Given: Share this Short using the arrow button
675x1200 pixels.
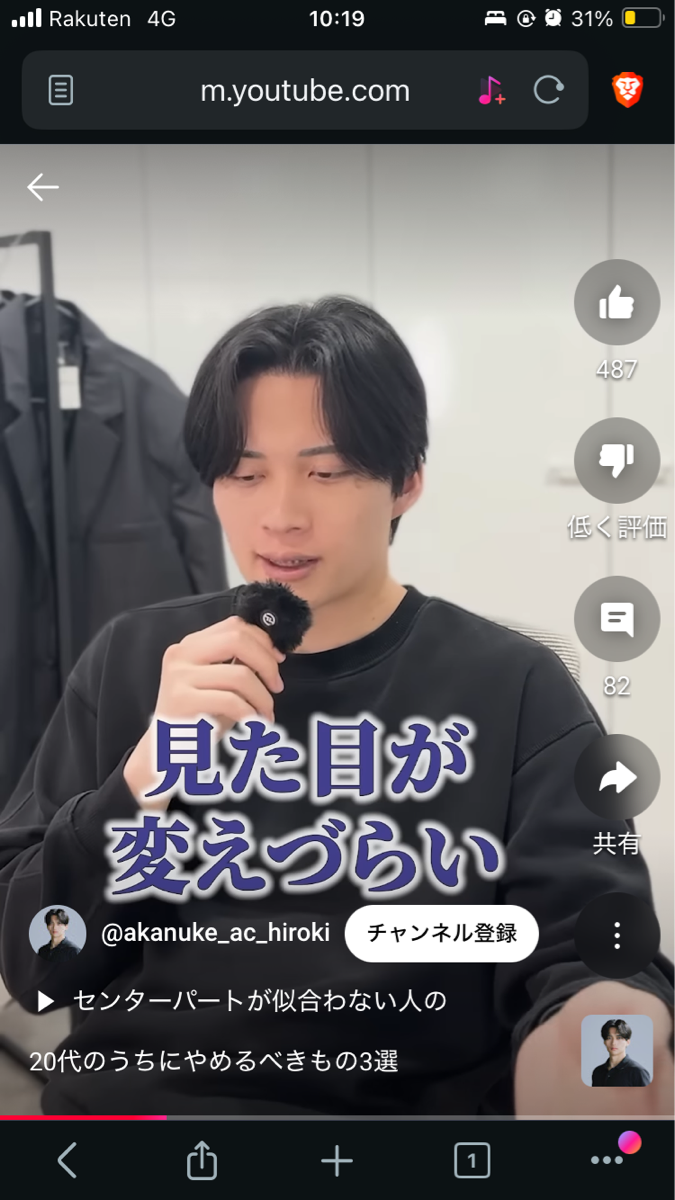Looking at the screenshot, I should 617,777.
